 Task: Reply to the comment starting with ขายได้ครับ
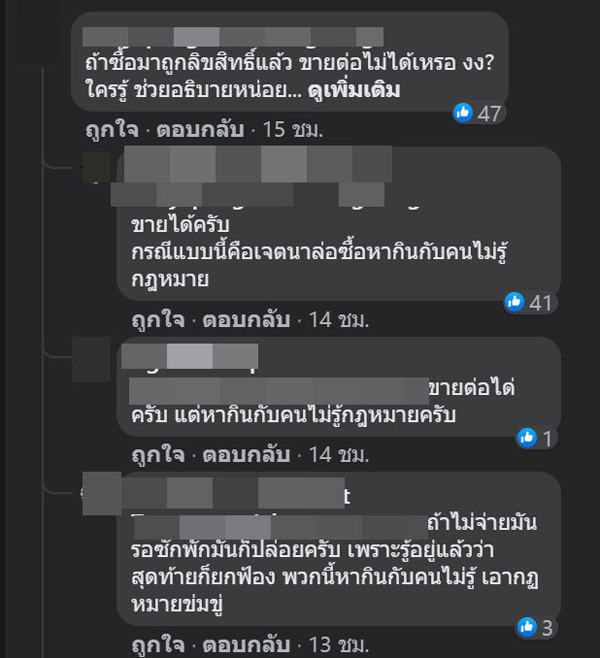[246, 320]
